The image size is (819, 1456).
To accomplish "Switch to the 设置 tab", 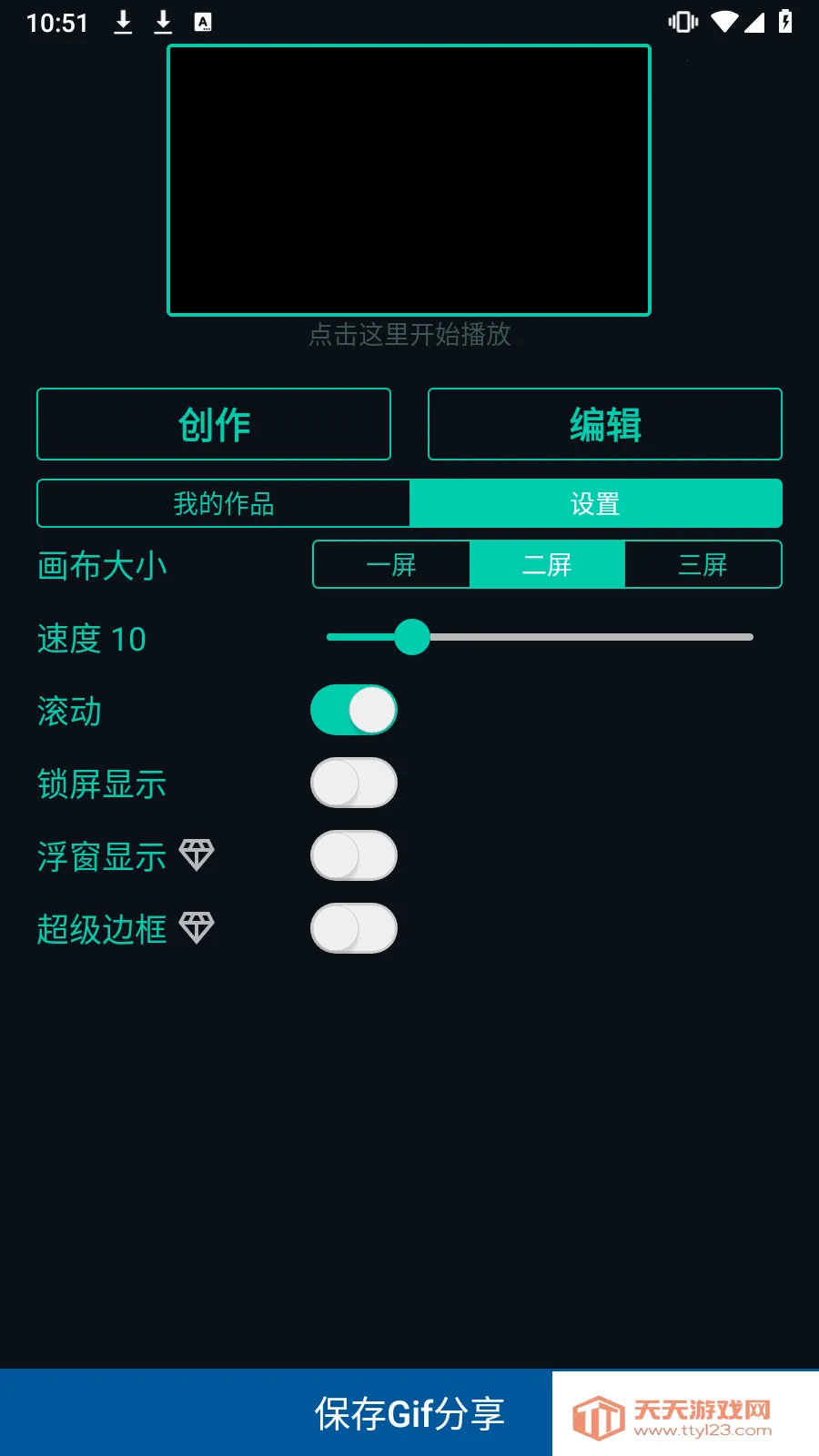I will coord(596,503).
